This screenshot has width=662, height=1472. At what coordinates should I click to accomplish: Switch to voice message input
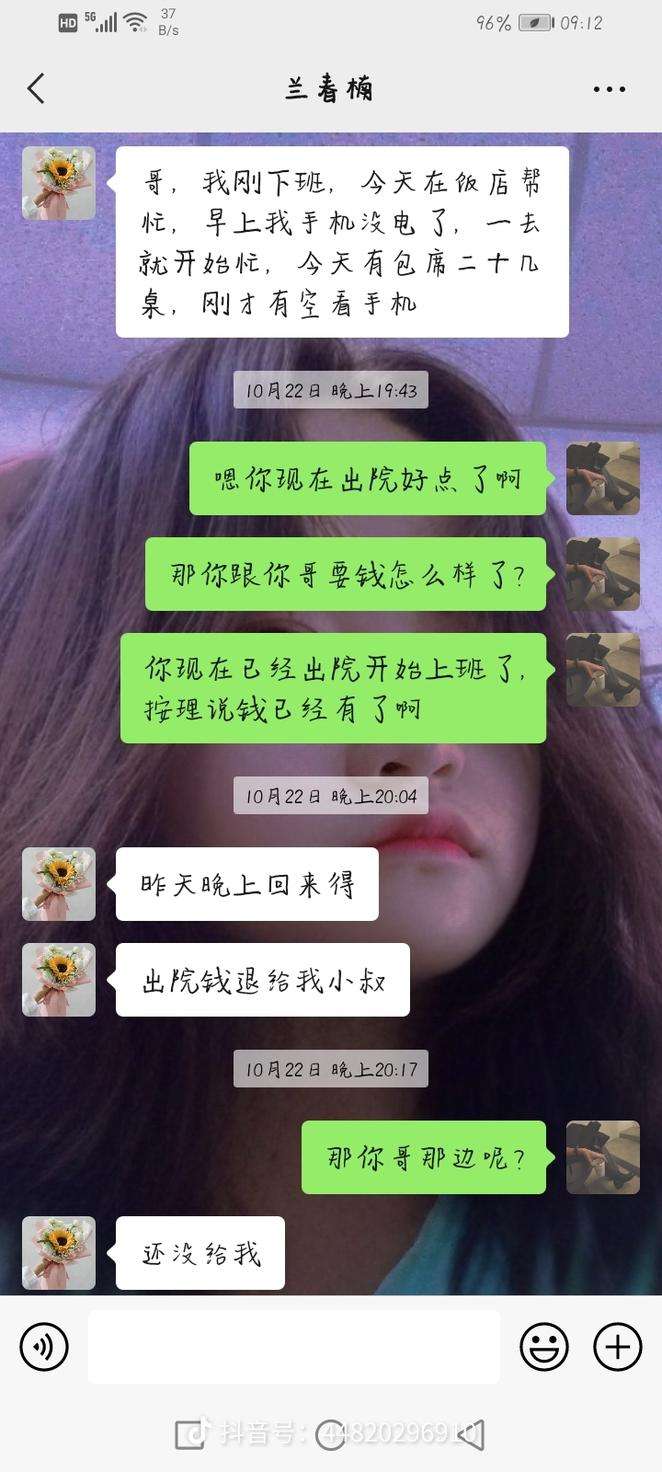coord(44,1346)
